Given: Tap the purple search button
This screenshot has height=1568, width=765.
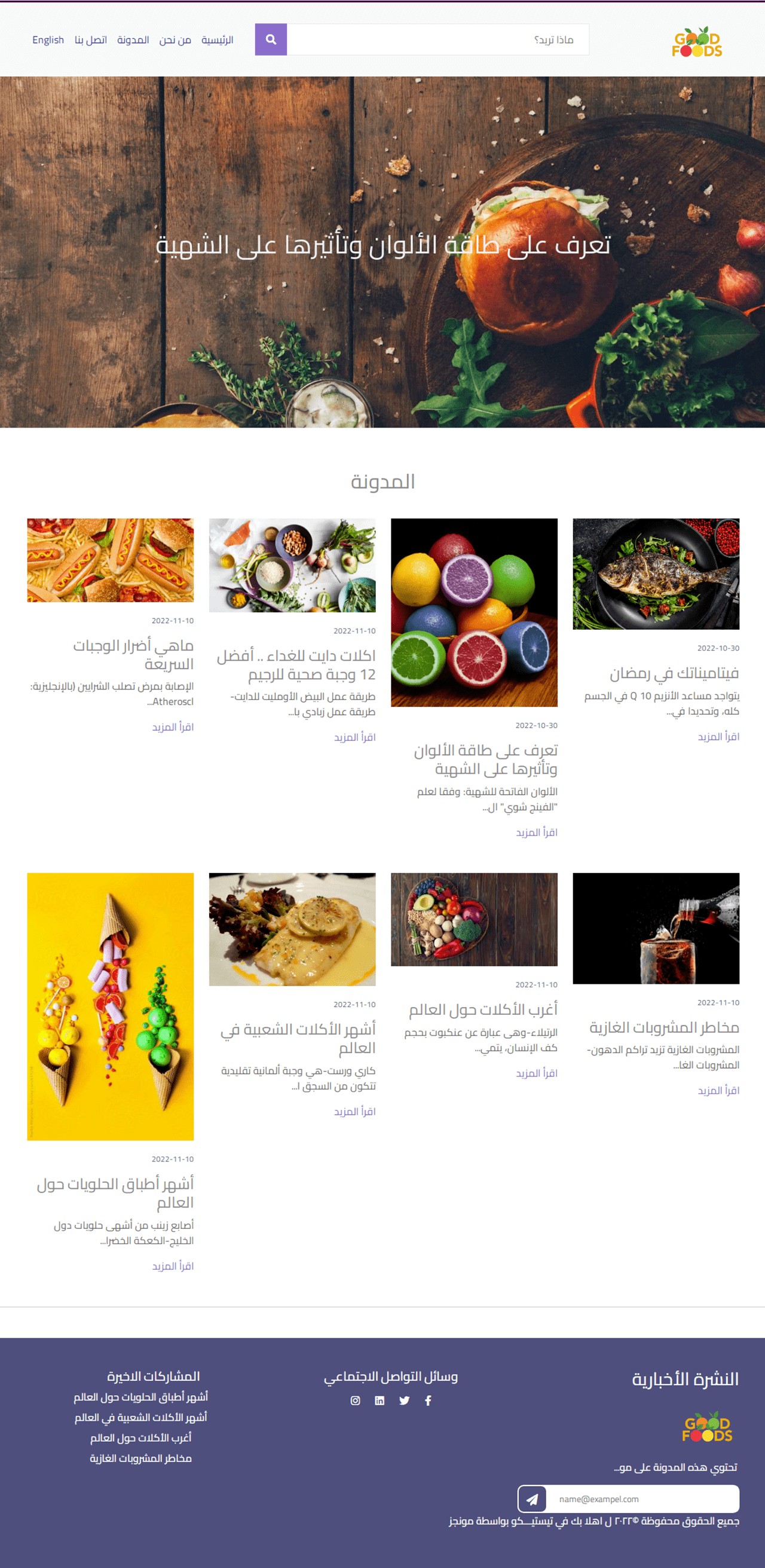Looking at the screenshot, I should [x=271, y=39].
